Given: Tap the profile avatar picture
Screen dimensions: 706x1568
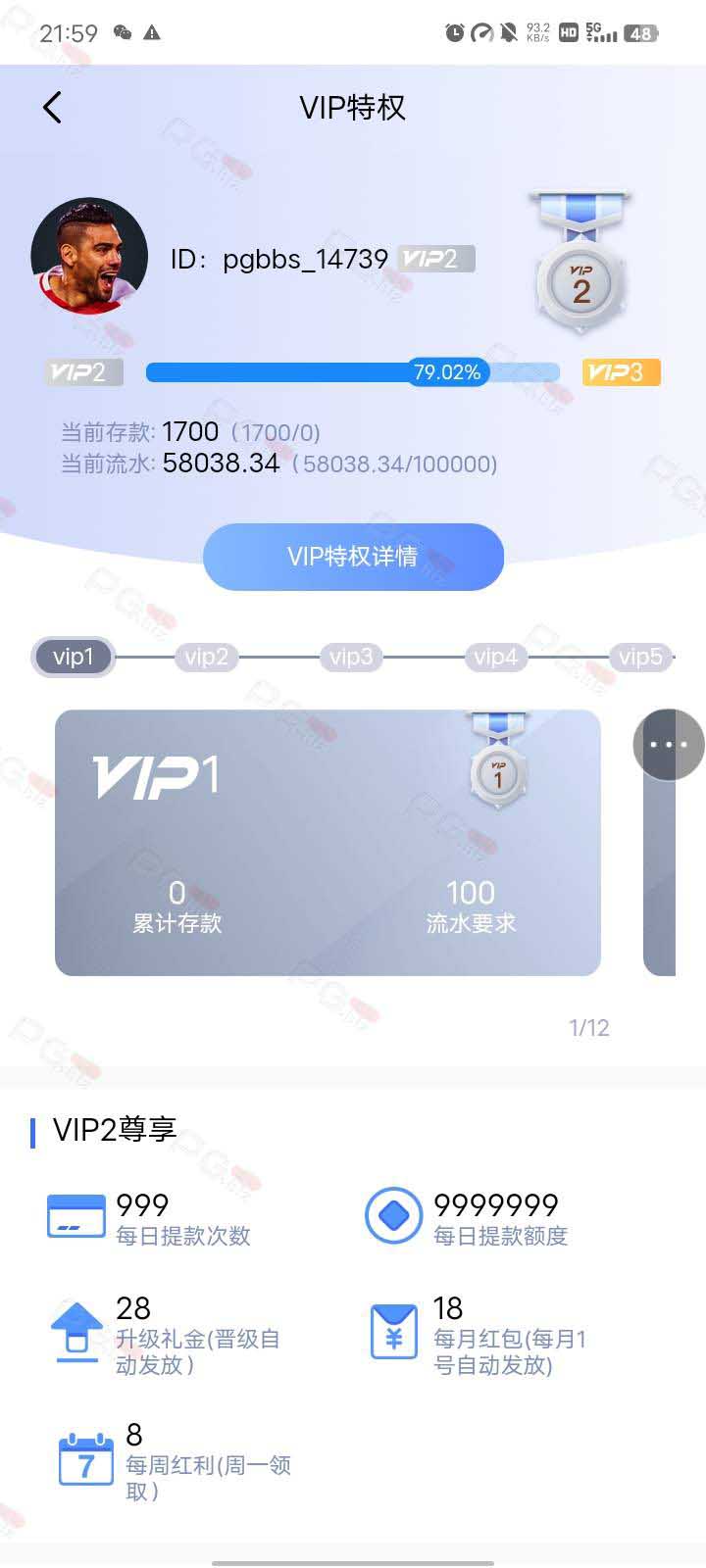Looking at the screenshot, I should click(89, 257).
